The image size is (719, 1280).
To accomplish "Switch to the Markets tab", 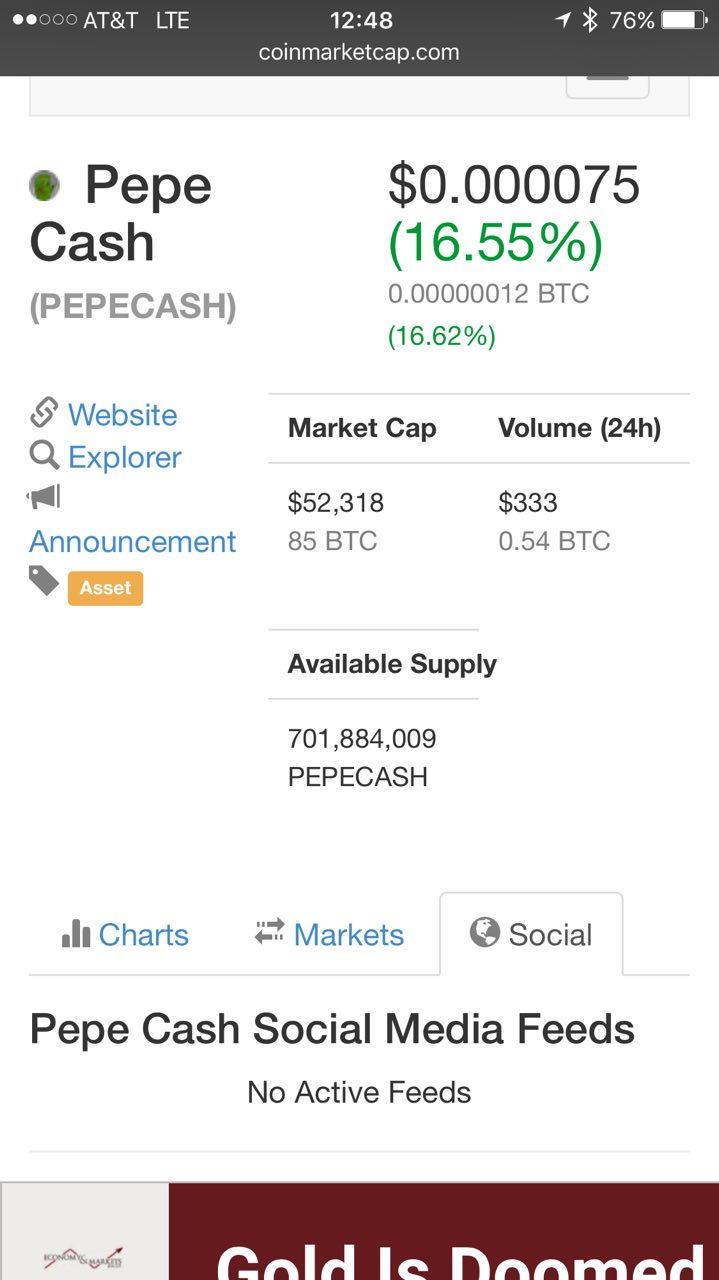I will point(328,934).
